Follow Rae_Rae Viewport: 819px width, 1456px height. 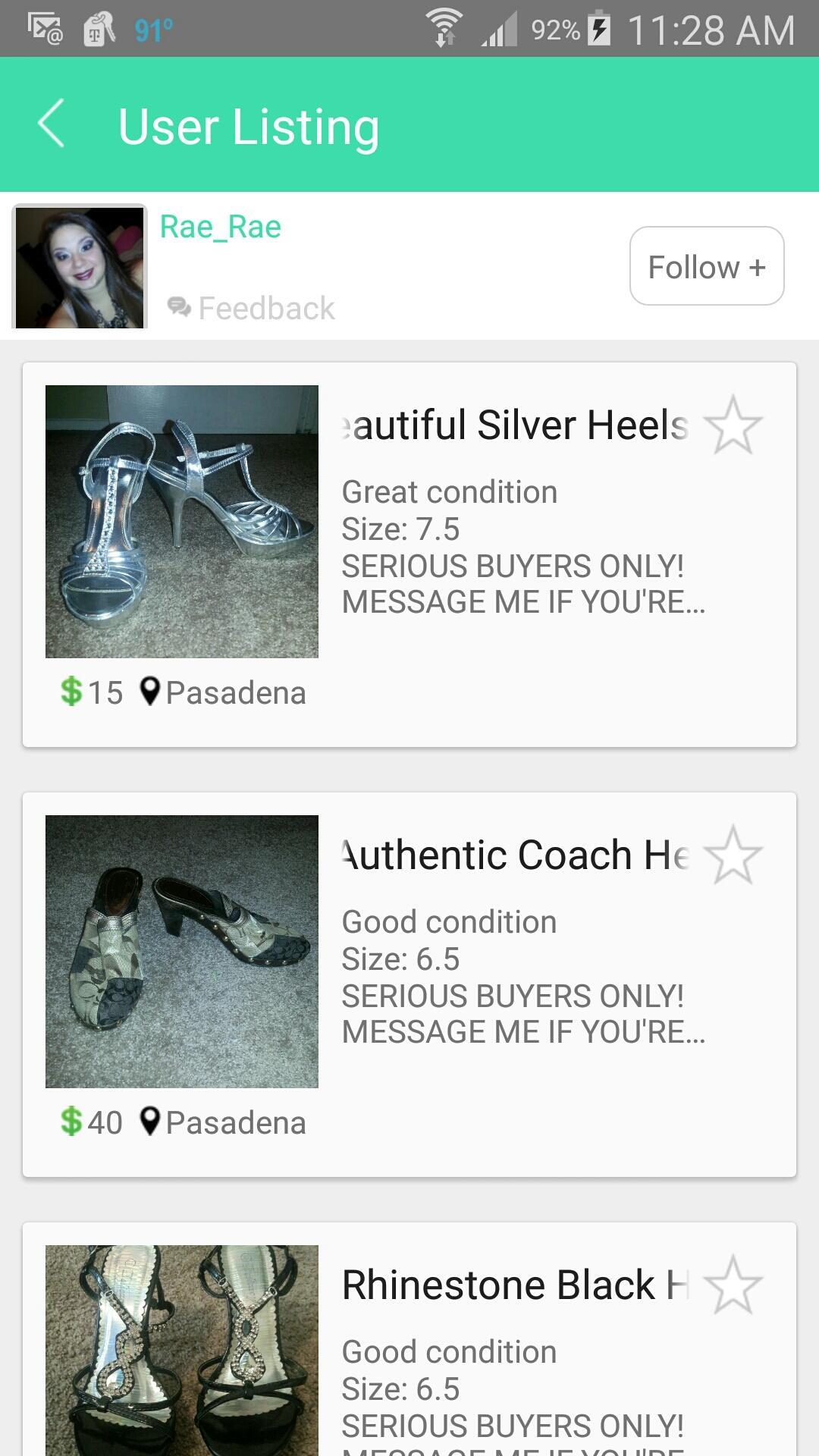(706, 266)
